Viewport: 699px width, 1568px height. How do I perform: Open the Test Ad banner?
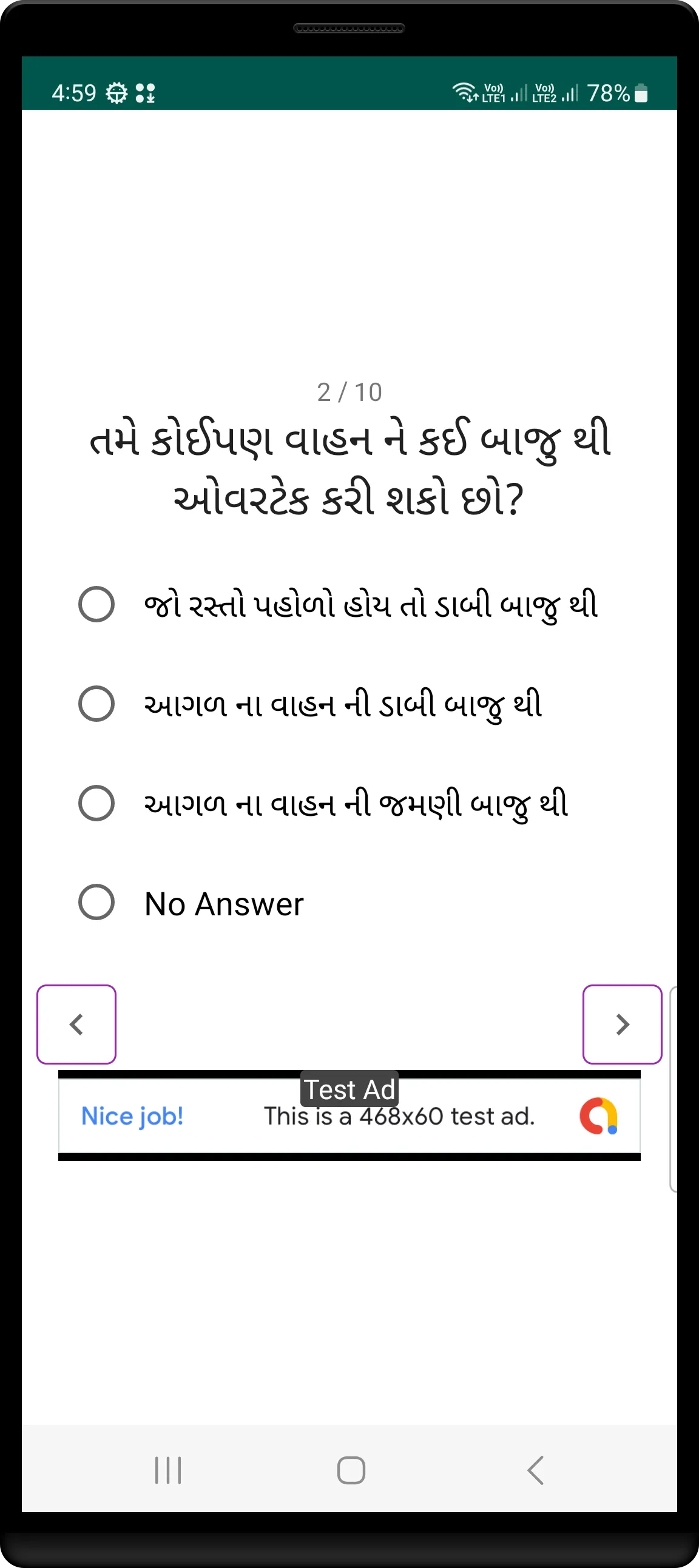coord(349,1115)
